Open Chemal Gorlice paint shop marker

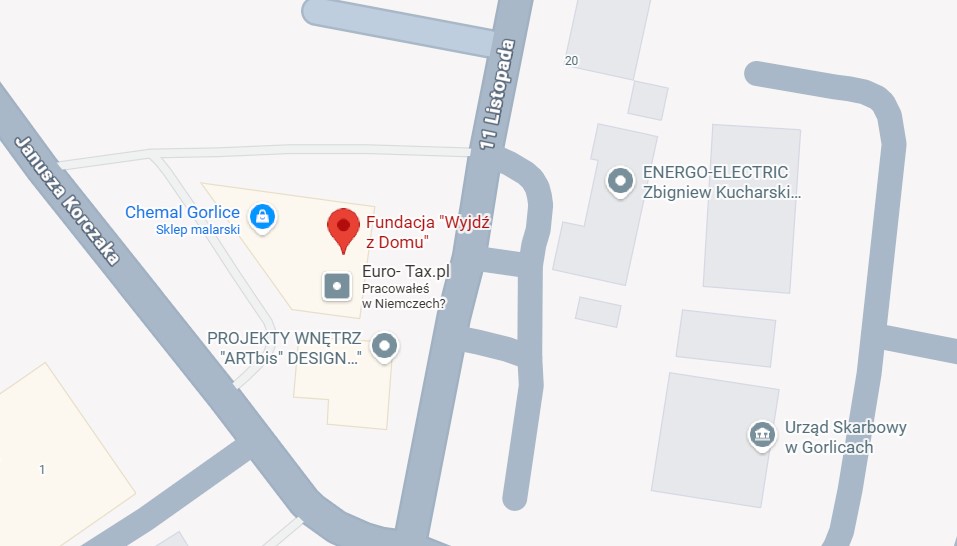[262, 215]
